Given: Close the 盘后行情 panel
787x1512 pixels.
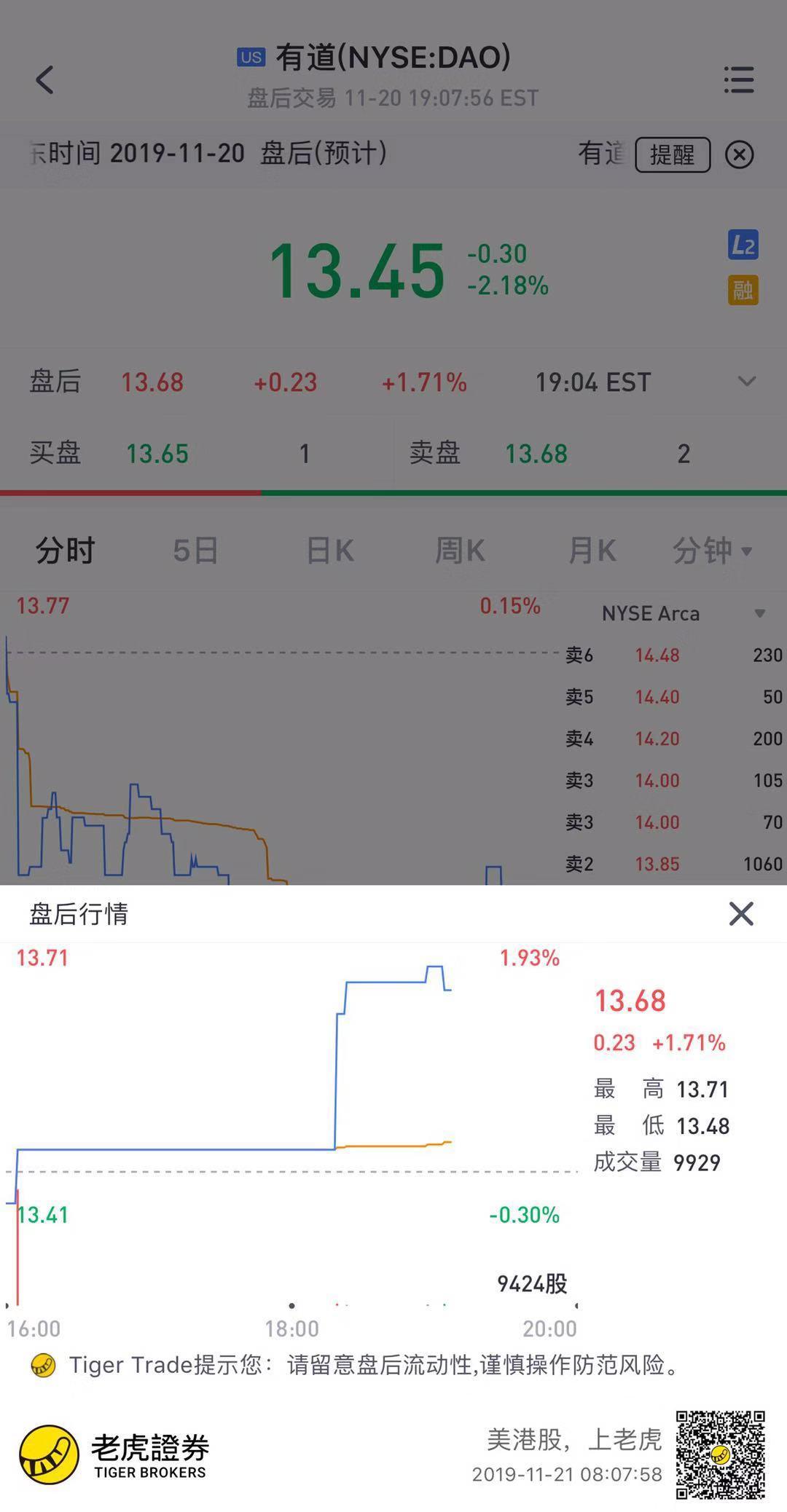Looking at the screenshot, I should pyautogui.click(x=740, y=913).
